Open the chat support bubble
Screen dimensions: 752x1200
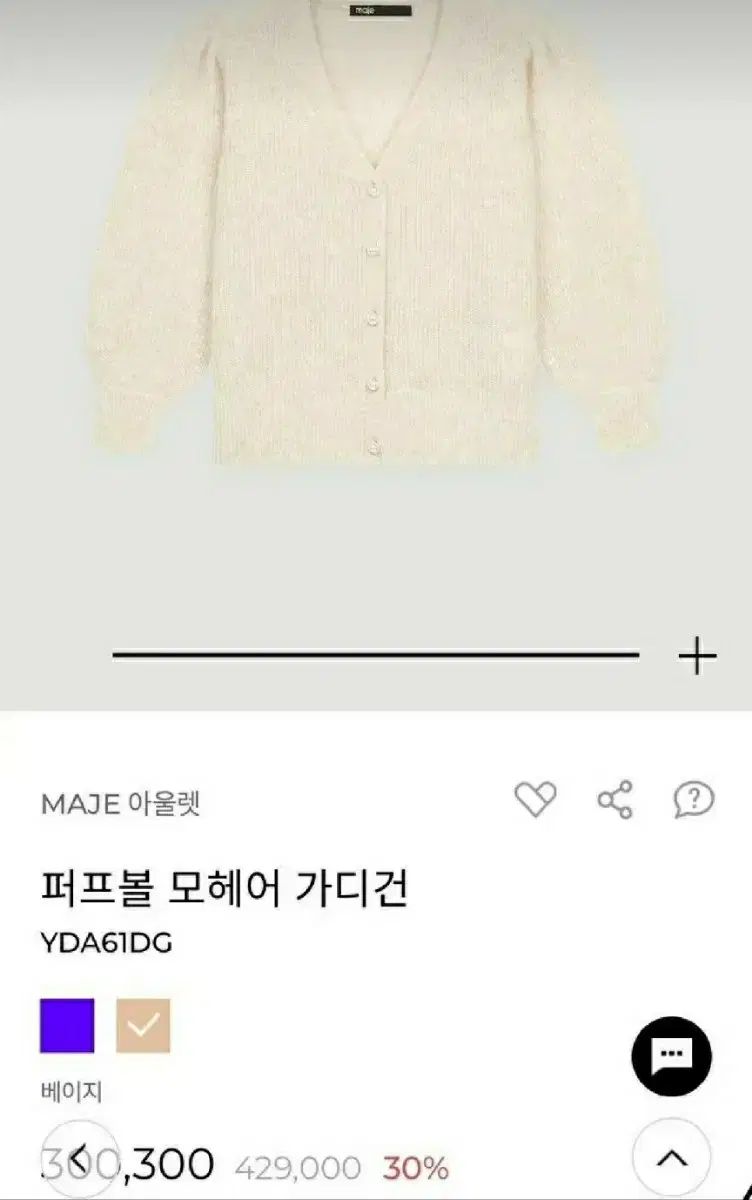click(671, 1055)
